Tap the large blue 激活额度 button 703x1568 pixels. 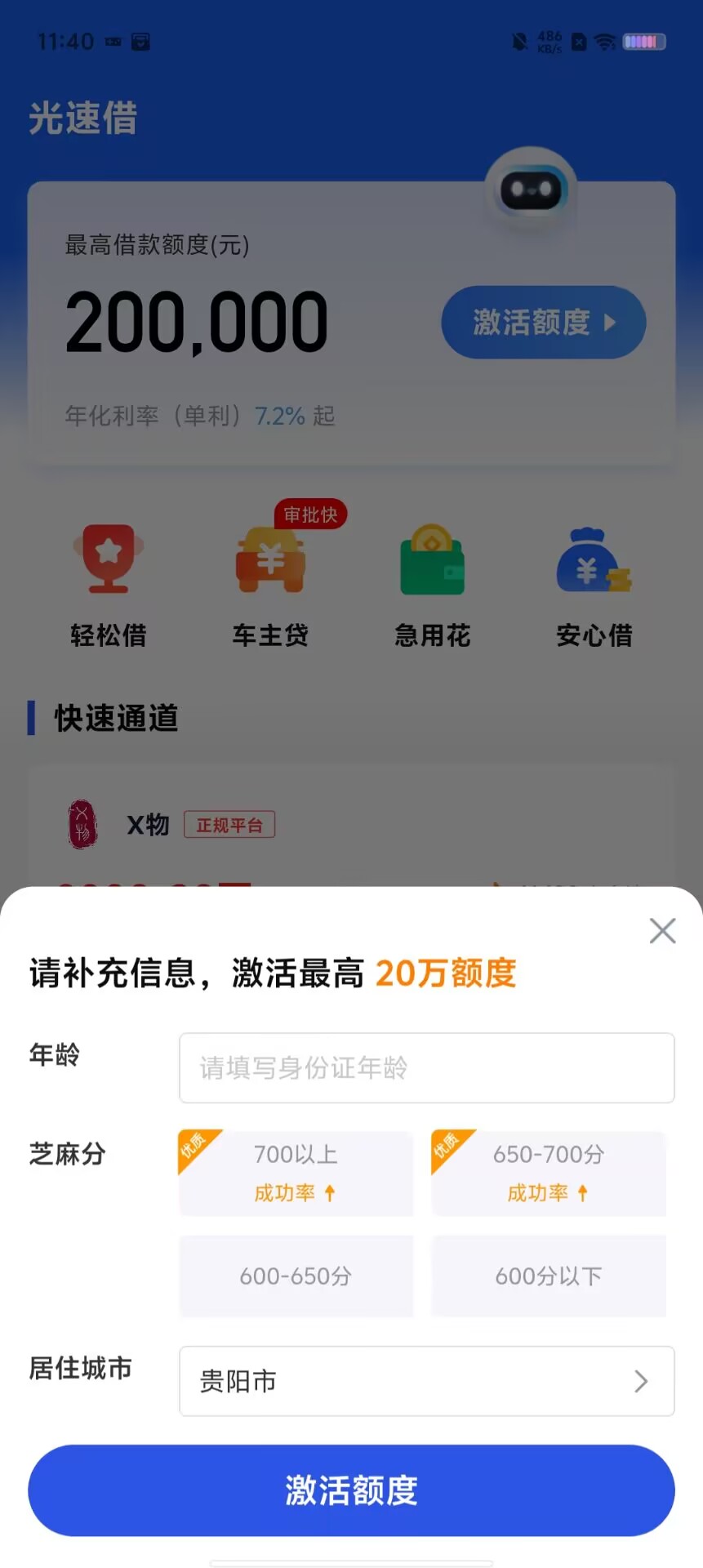tap(351, 1490)
